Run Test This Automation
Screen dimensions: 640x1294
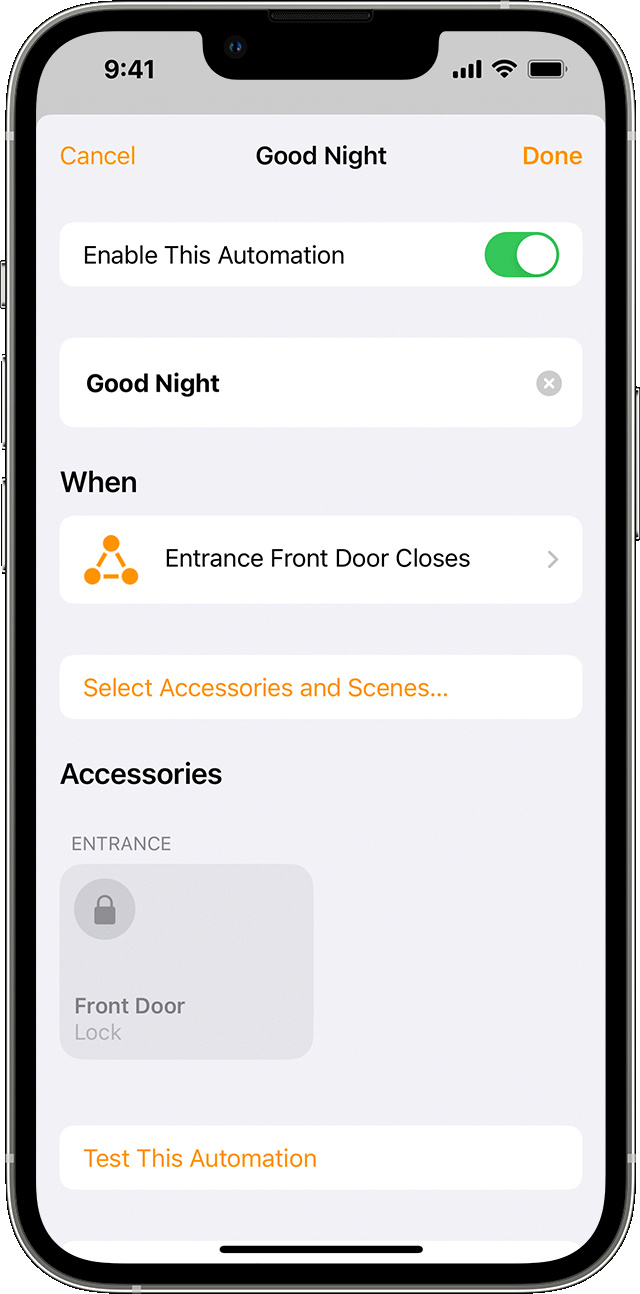tap(321, 1158)
